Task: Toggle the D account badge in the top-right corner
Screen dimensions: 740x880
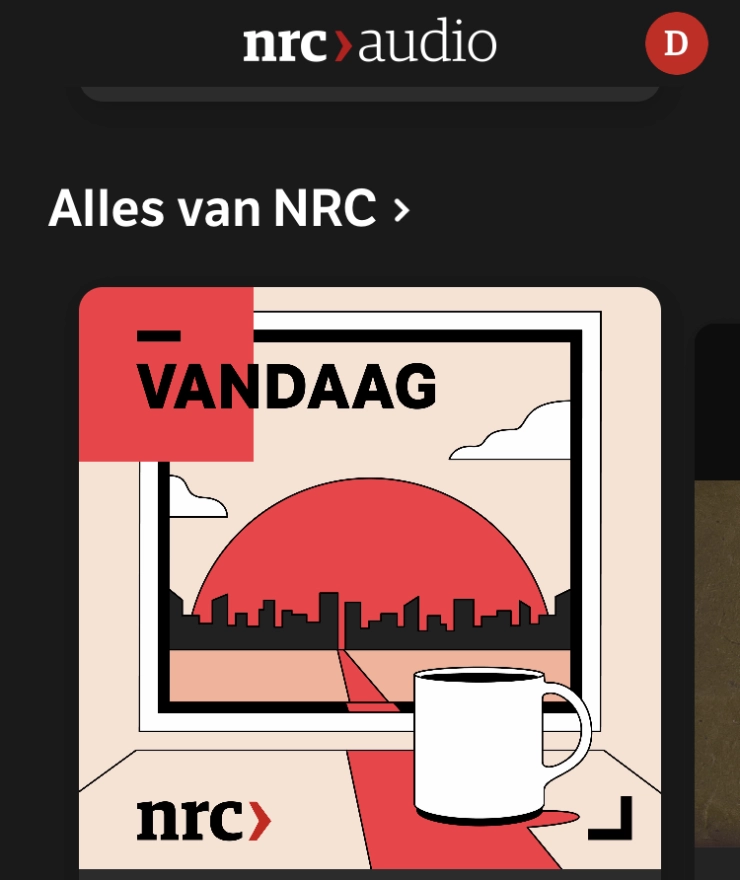Action: [678, 43]
